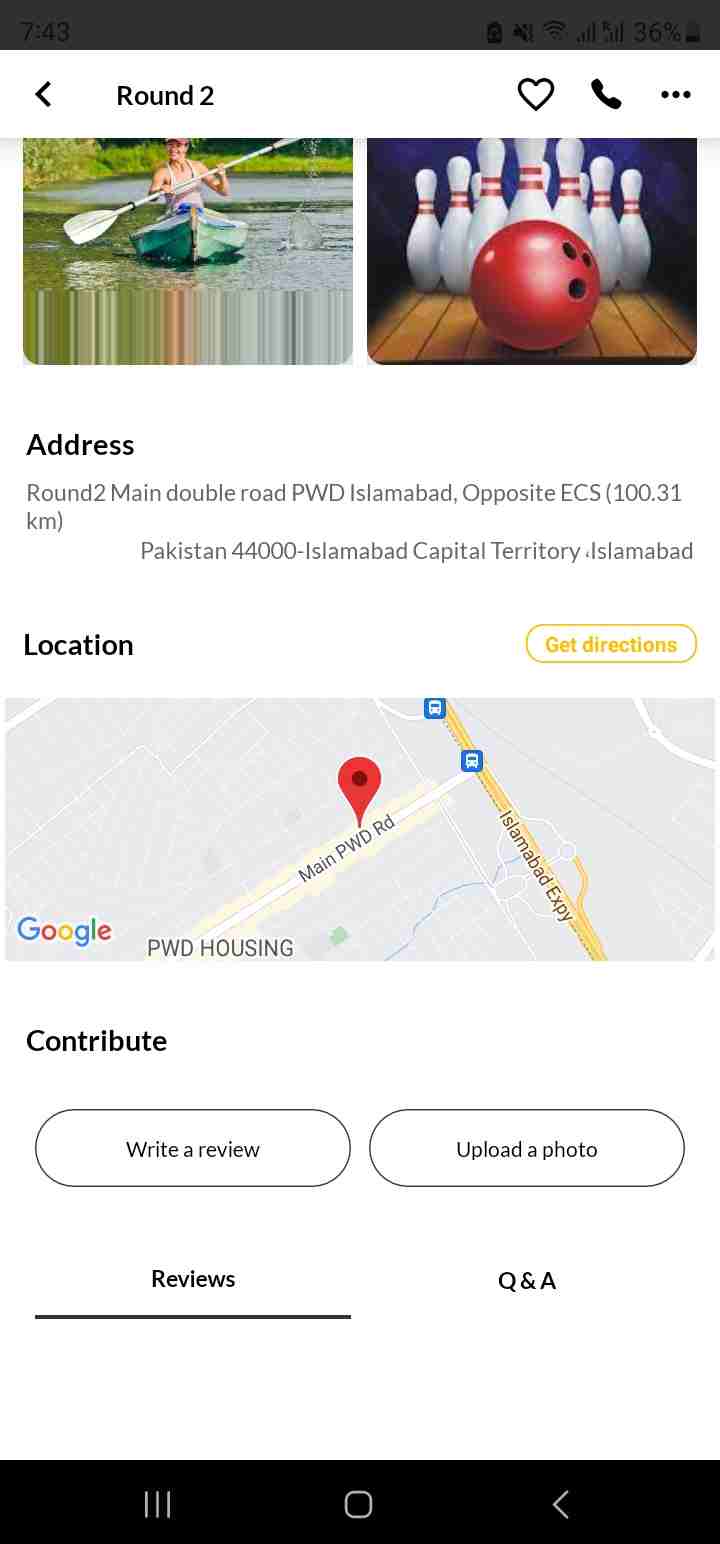Add Round 2 to favorites with heart icon

click(x=536, y=95)
